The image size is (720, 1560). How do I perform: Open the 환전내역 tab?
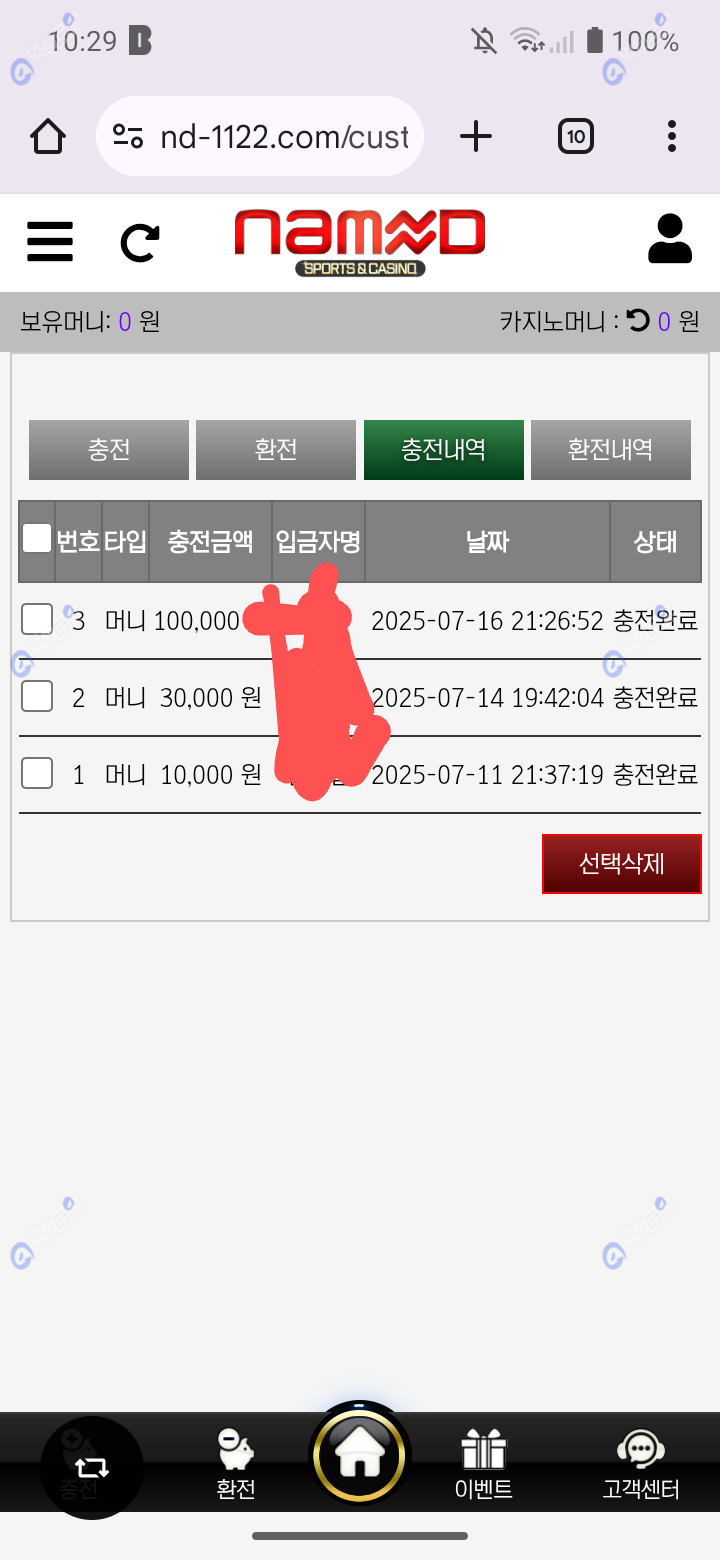pos(610,450)
